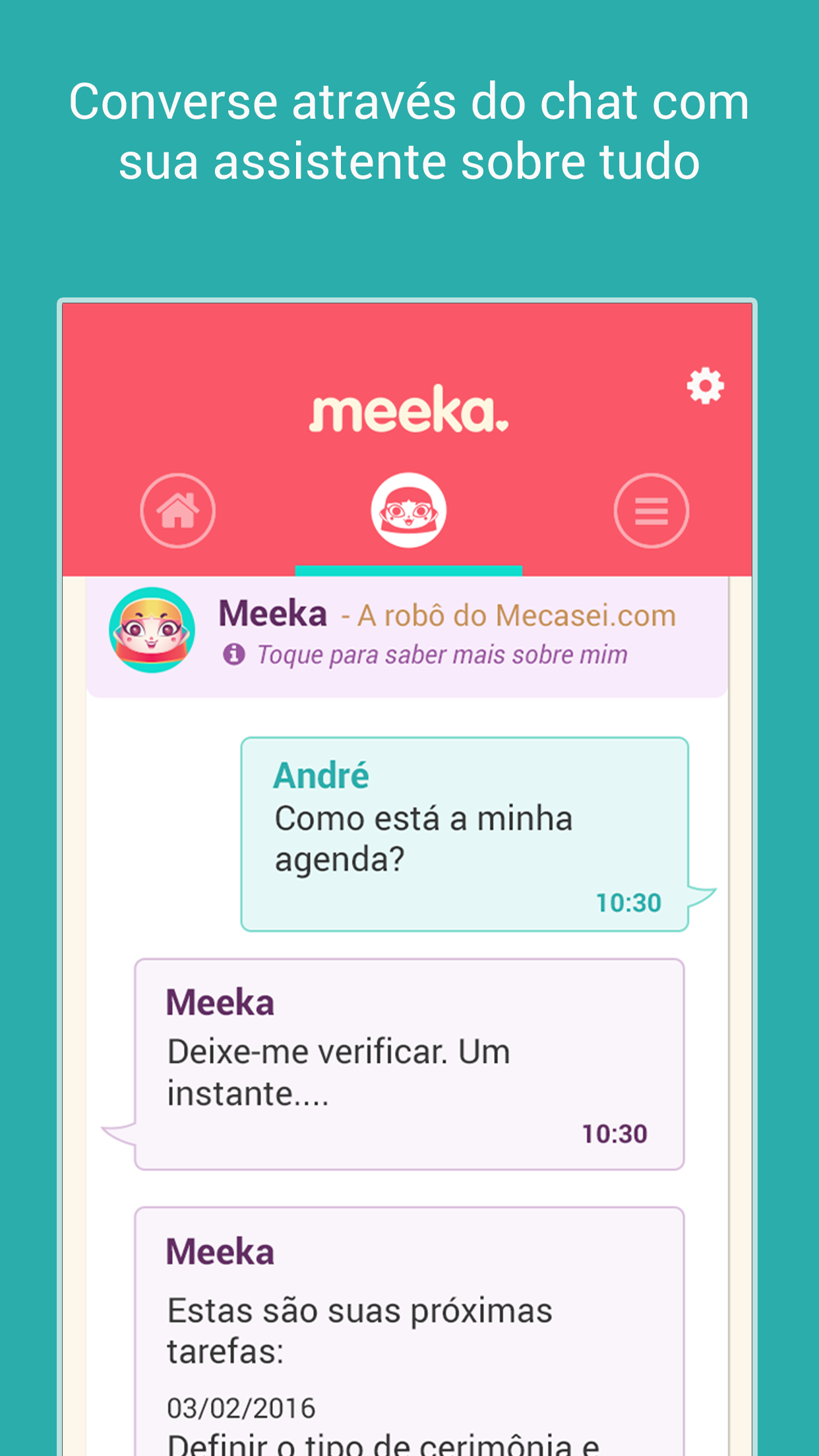Tap the info icon next to Meeka description
Viewport: 819px width, 1456px height.
coord(235,653)
